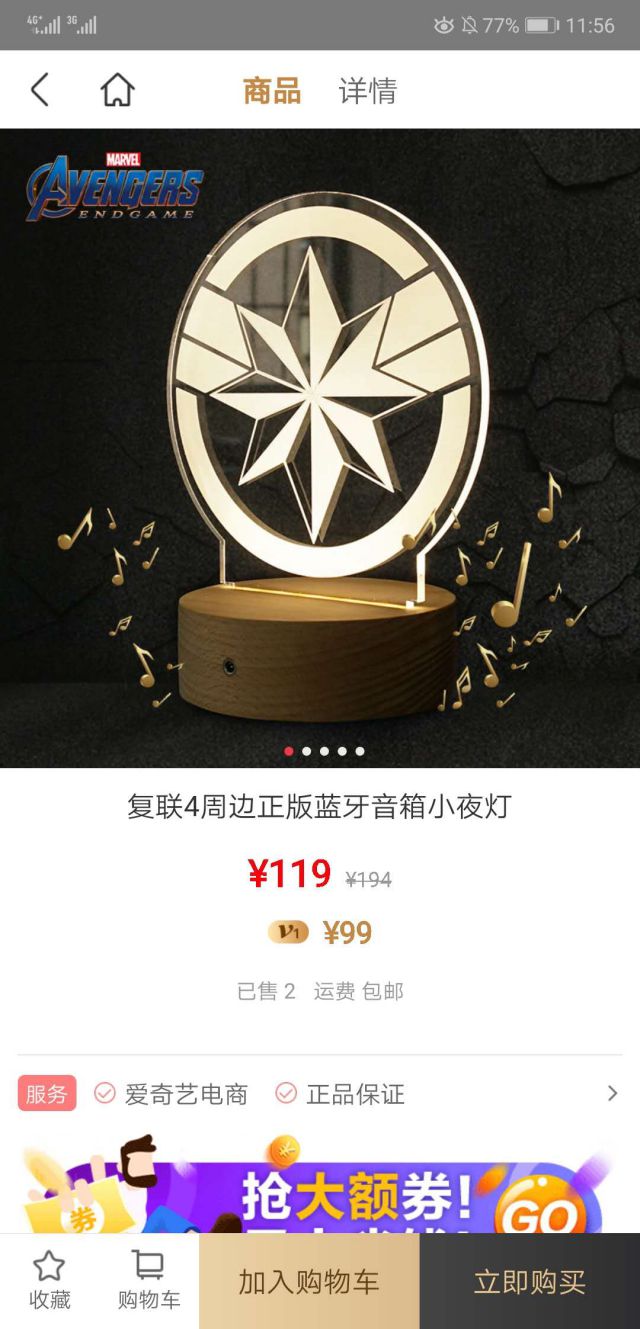Open the 购物车 shopping cart
640x1329 pixels.
(x=149, y=1281)
